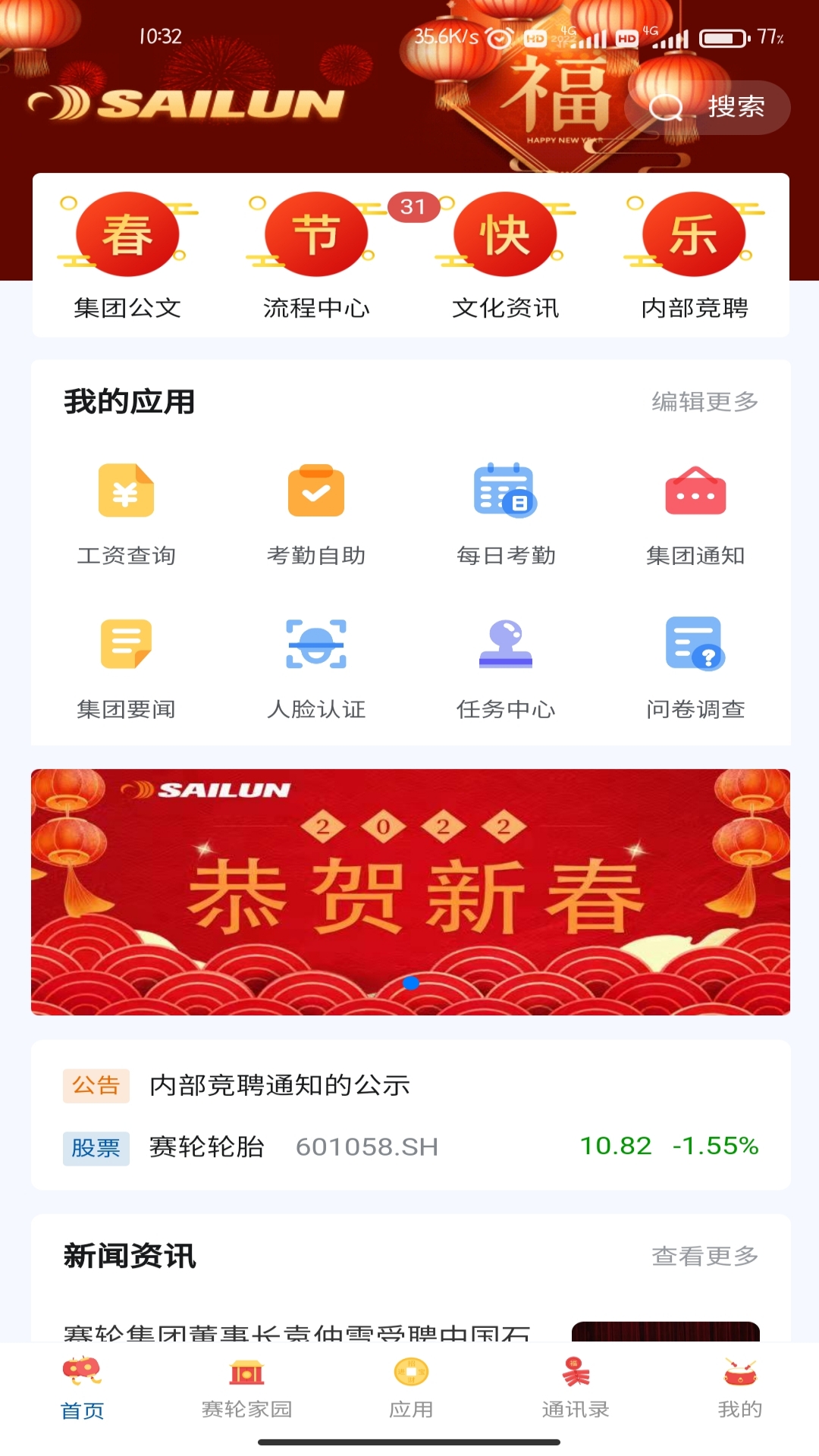Select the 集团要闻 group news icon

coord(127,667)
